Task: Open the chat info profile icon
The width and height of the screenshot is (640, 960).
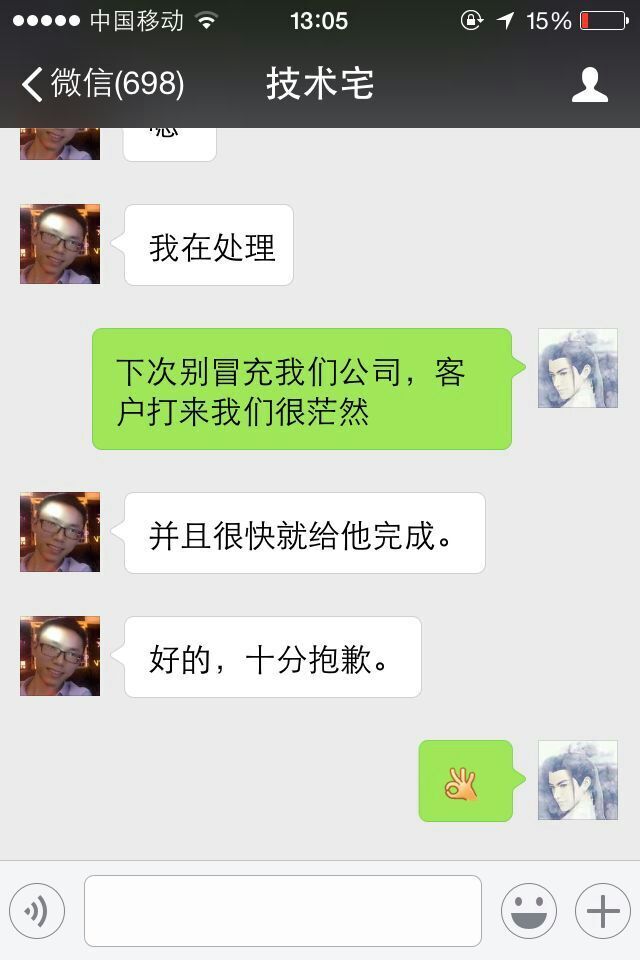Action: [x=589, y=85]
